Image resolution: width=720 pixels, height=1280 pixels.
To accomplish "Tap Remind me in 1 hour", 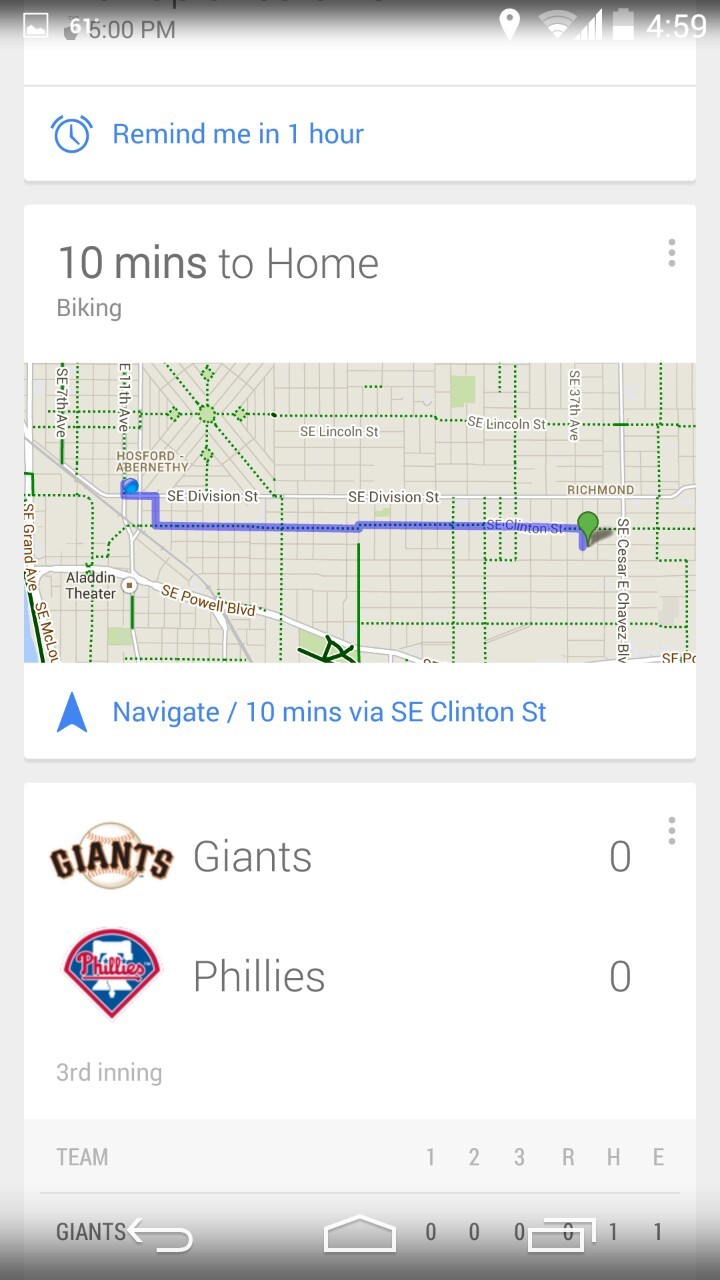I will coord(237,134).
